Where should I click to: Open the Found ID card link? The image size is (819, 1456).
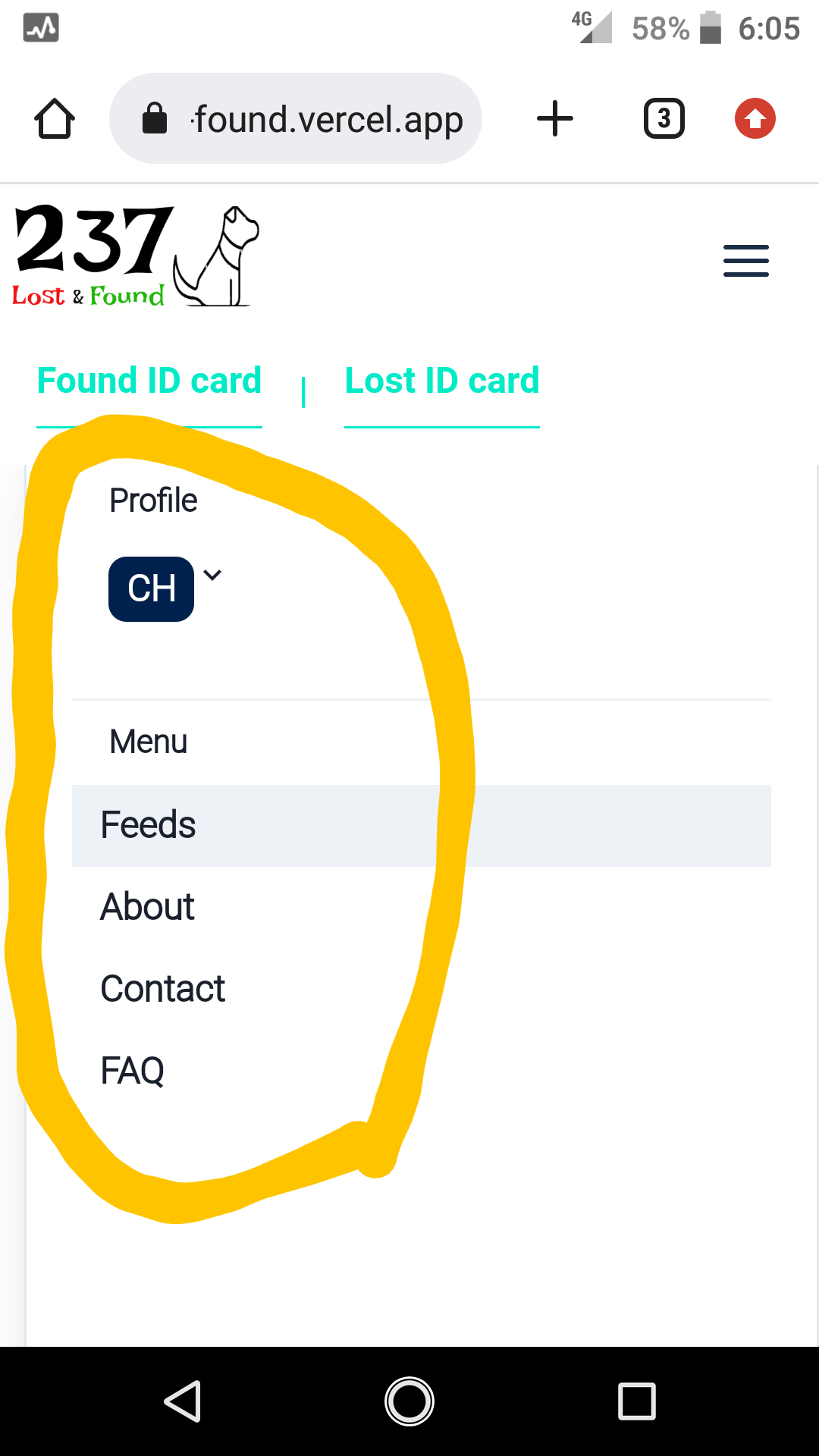pyautogui.click(x=149, y=381)
